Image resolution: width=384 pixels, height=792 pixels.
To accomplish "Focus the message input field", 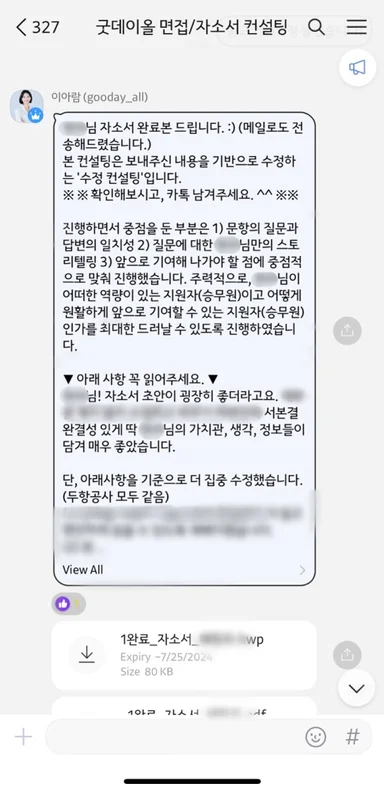I will [174, 737].
